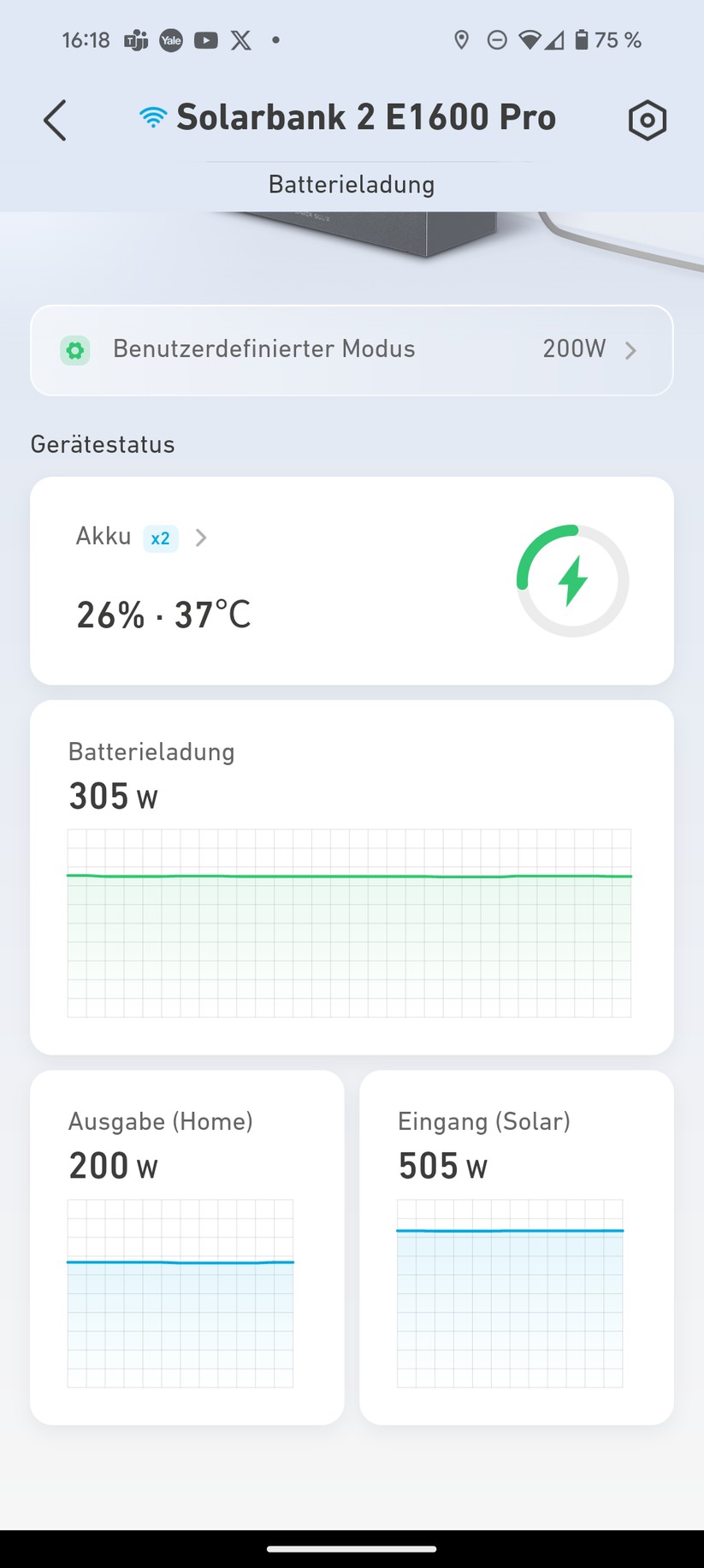
Task: Tap the system home gesture bar
Action: (x=352, y=1548)
